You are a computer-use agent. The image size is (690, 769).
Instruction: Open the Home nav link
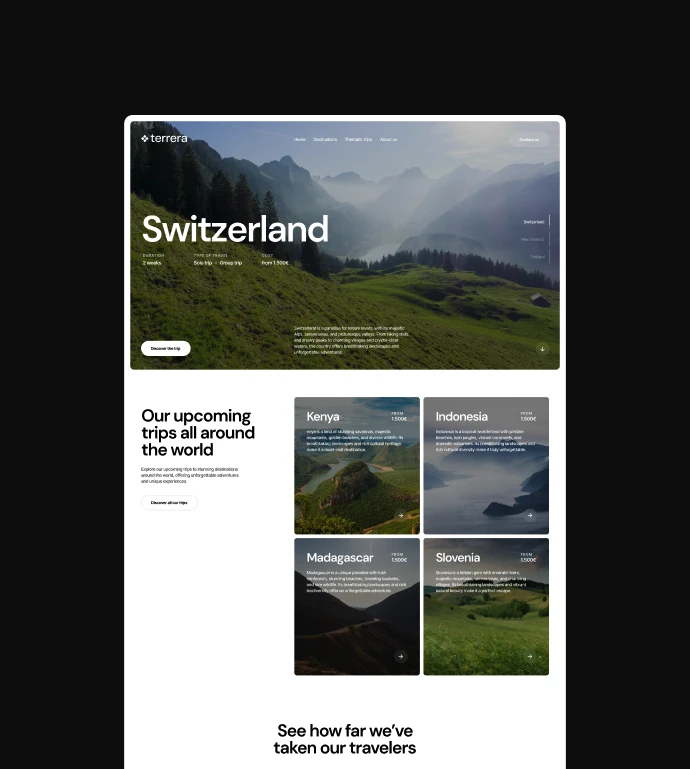tap(299, 139)
